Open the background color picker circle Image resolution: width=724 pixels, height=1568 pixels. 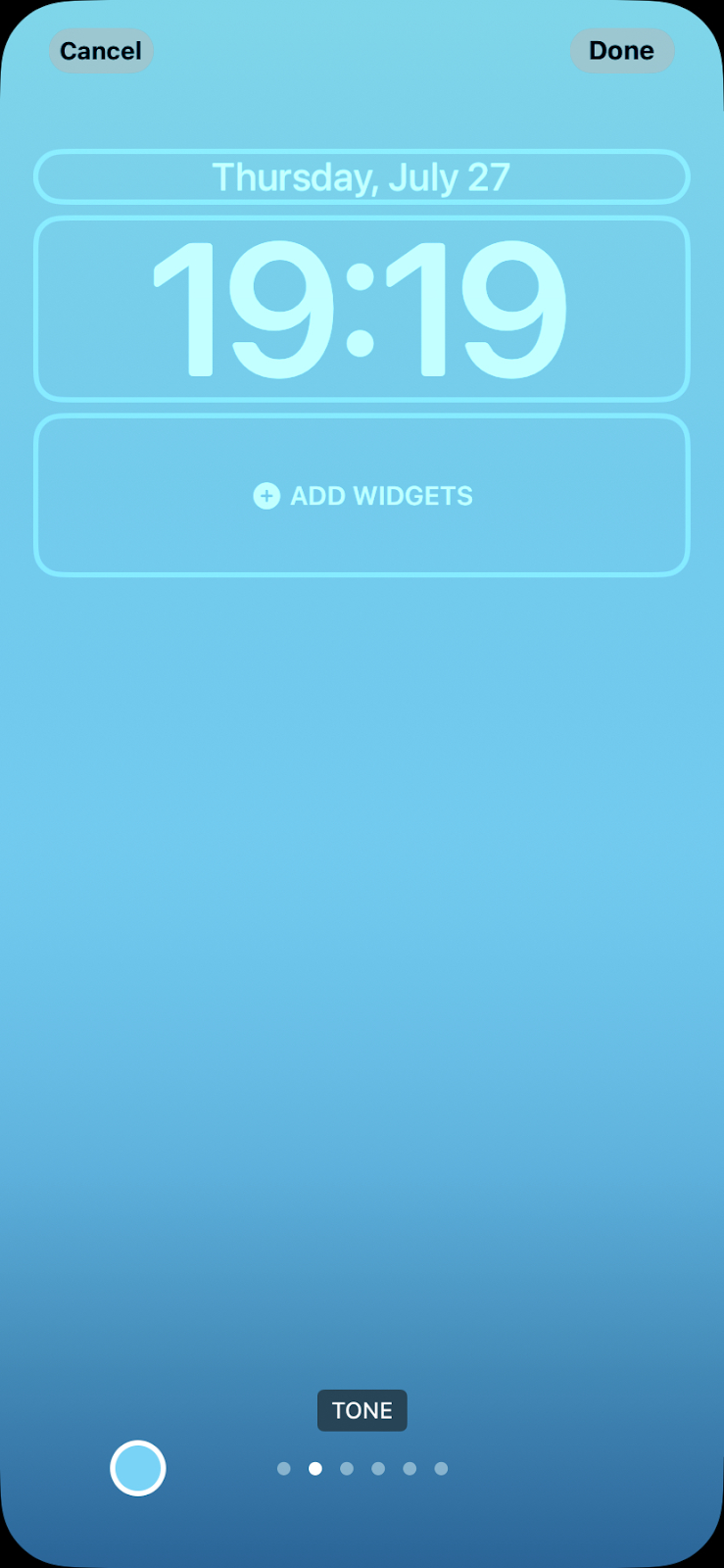(138, 1468)
